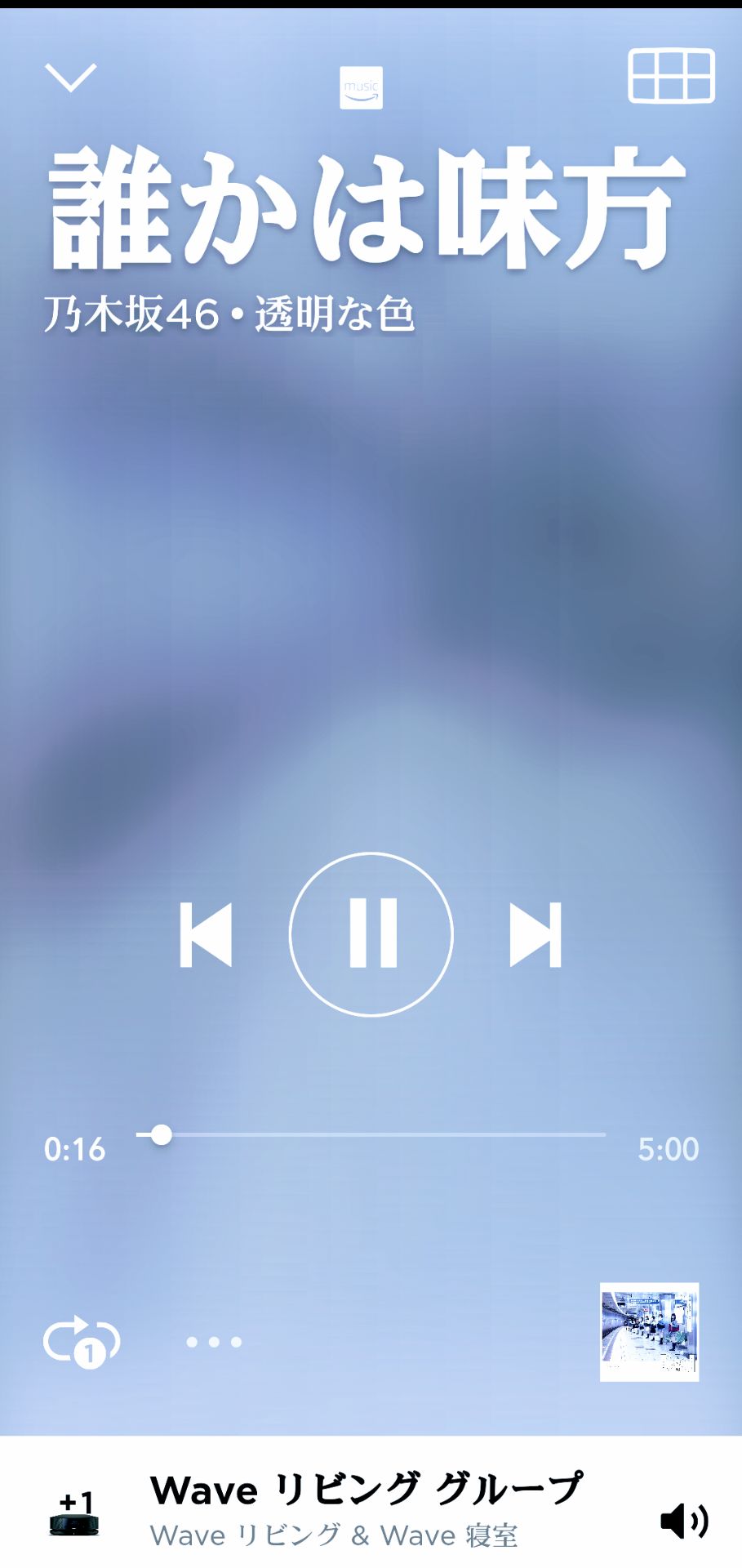Screen dimensions: 742x1568
Task: Skip to the previous track
Action: [x=206, y=934]
